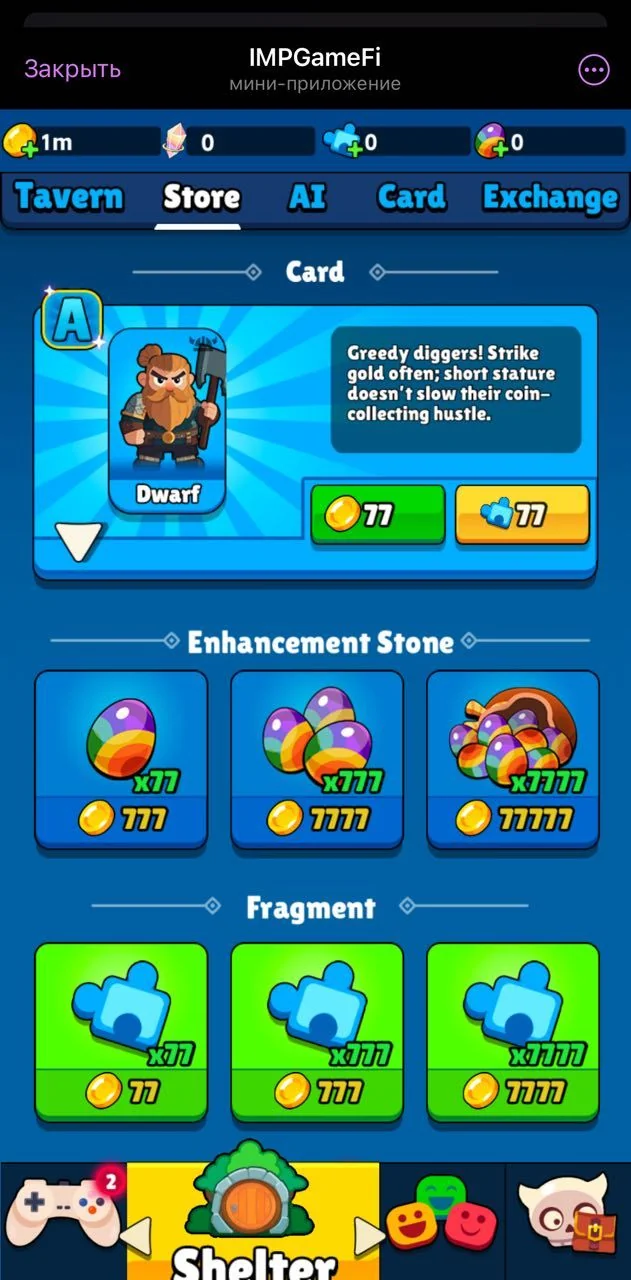
Task: Buy x7777 fragments for 7777 coins
Action: pyautogui.click(x=513, y=1032)
